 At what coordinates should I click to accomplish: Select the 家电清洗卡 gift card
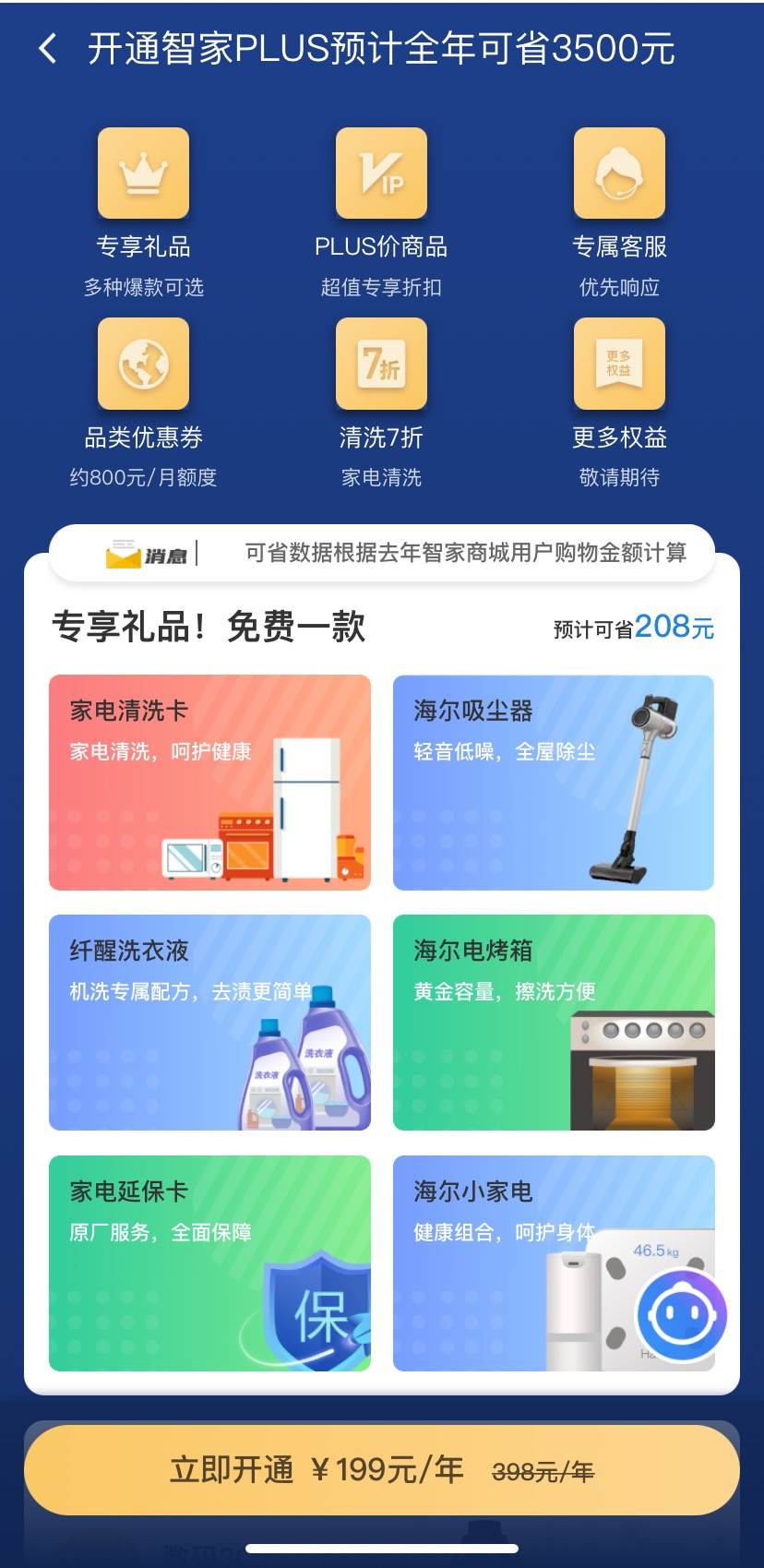point(209,782)
